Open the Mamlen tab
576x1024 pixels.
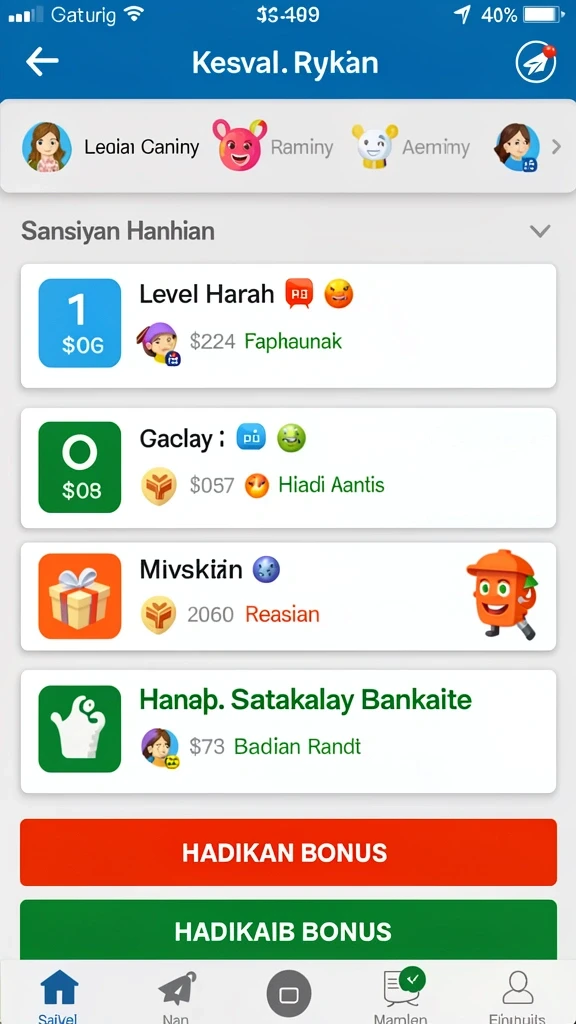401,997
